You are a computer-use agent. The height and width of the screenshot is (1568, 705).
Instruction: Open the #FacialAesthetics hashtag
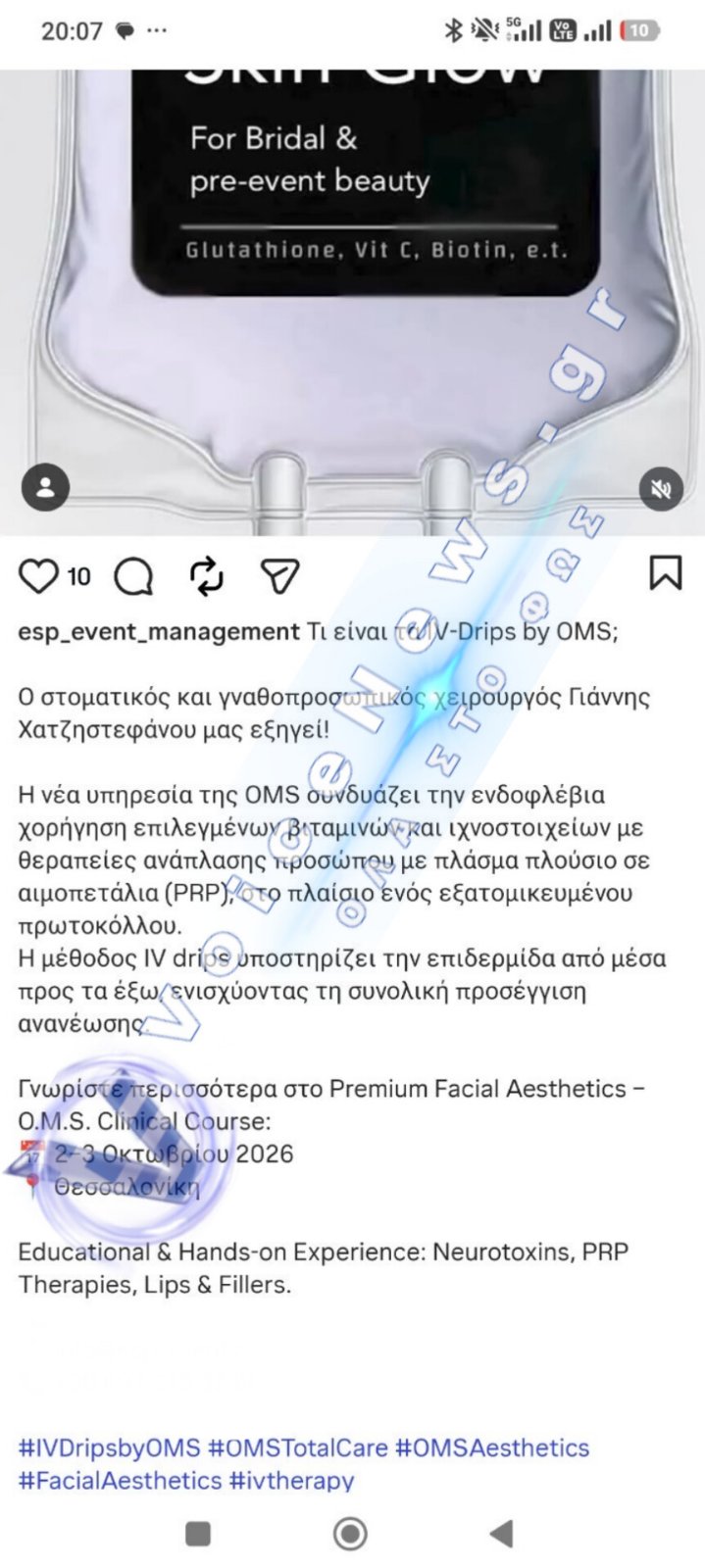pos(120,1480)
